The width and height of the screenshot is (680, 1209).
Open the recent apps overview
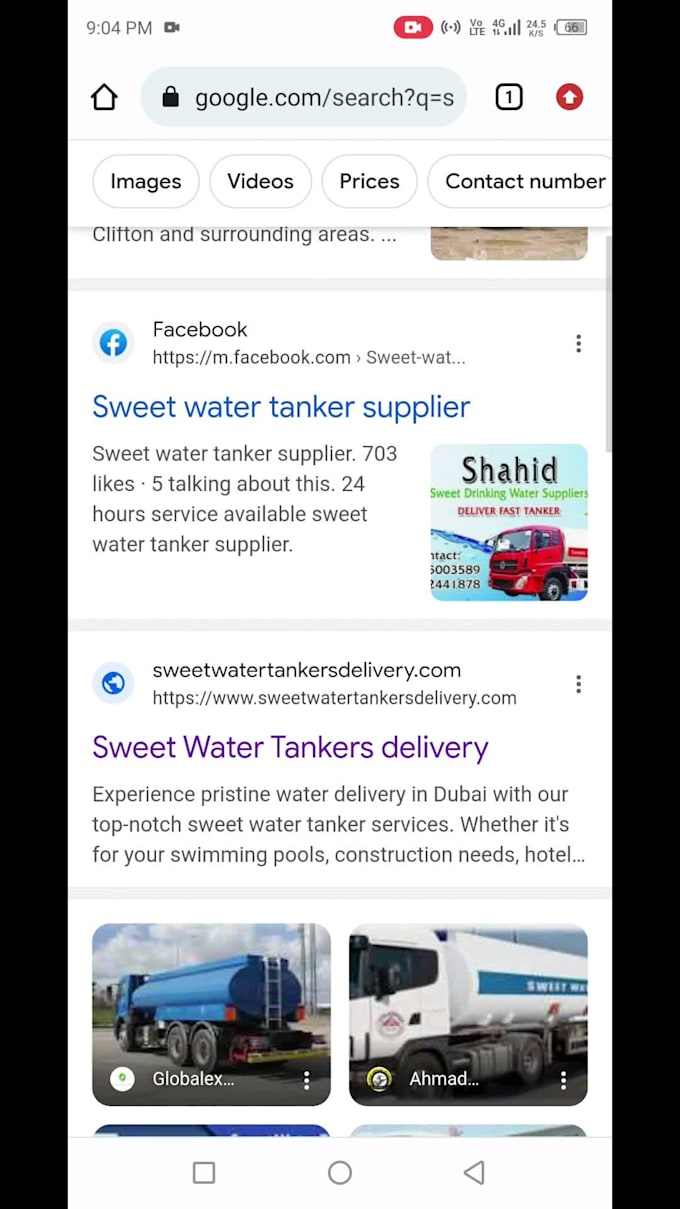click(x=204, y=1172)
